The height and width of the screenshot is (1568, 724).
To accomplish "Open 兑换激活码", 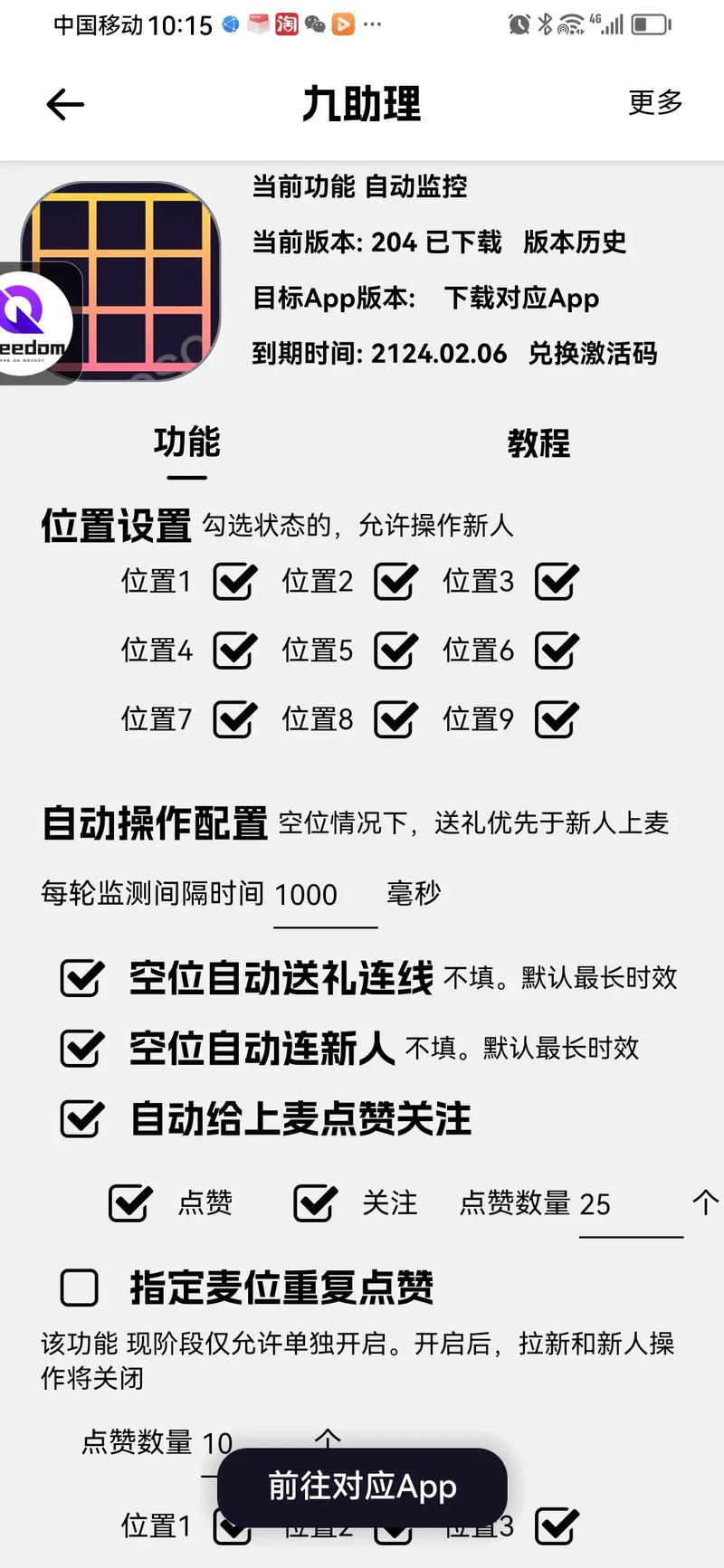I will pos(593,353).
